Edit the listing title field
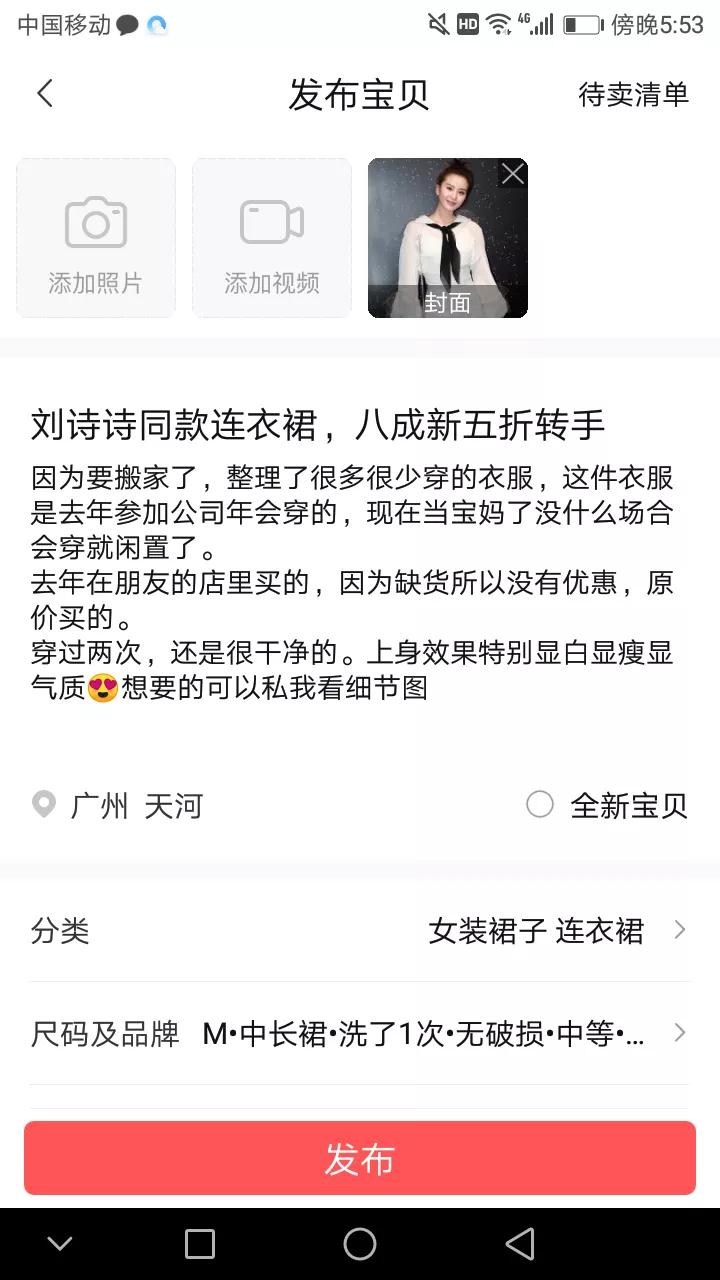Screen dimensions: 720x1280 tap(318, 425)
